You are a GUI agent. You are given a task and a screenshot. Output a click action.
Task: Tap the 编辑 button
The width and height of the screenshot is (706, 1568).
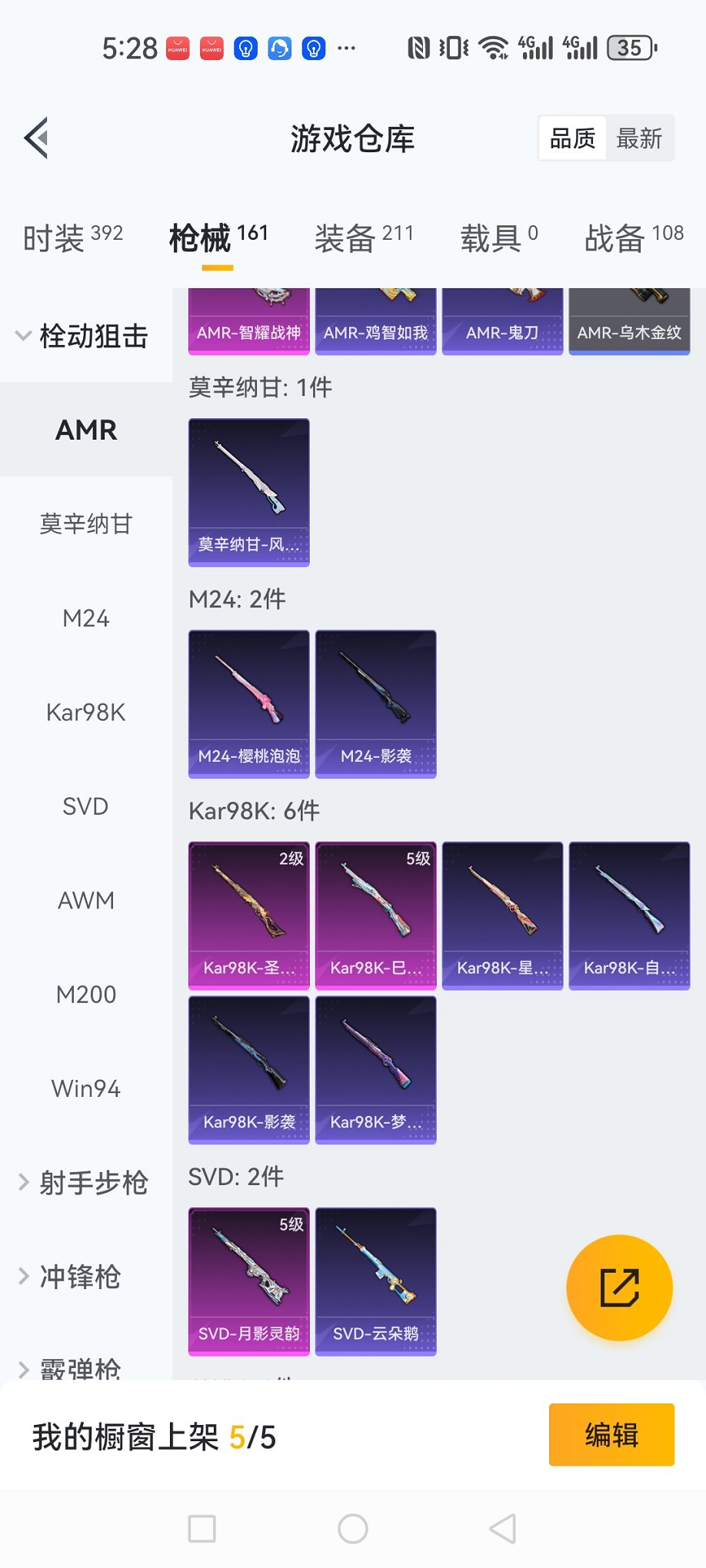611,1435
